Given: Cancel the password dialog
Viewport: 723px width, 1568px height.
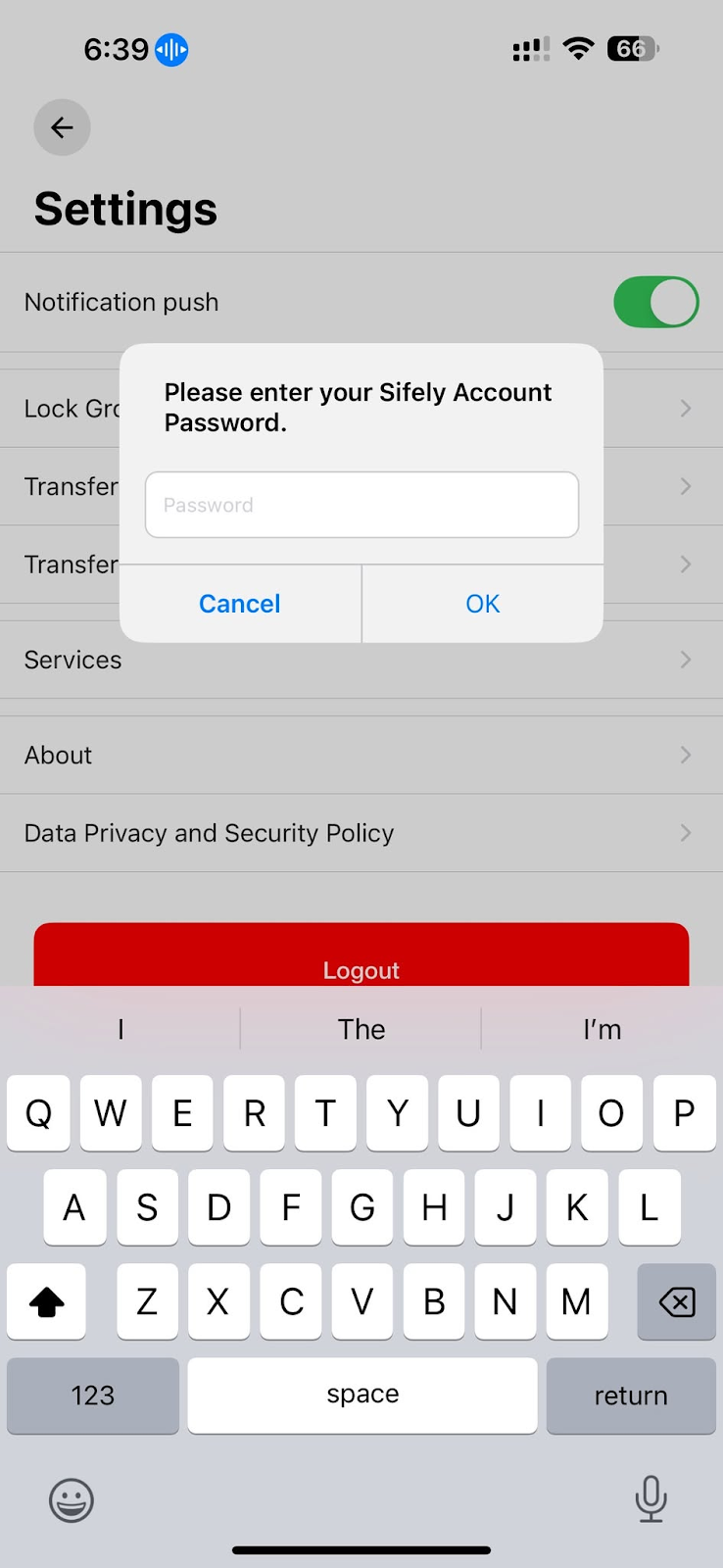Looking at the screenshot, I should coord(240,604).
